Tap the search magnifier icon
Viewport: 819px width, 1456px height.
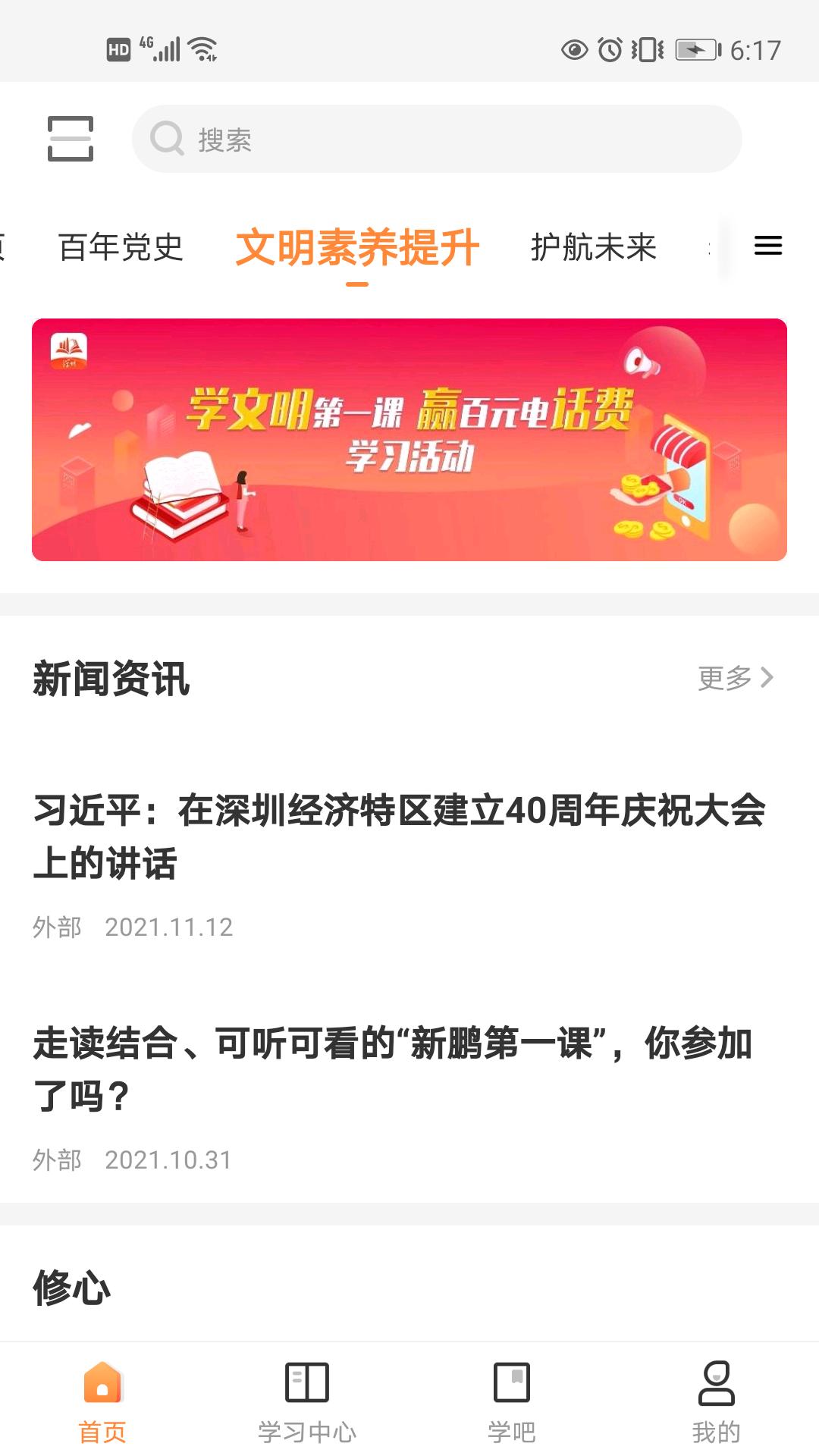click(x=167, y=138)
